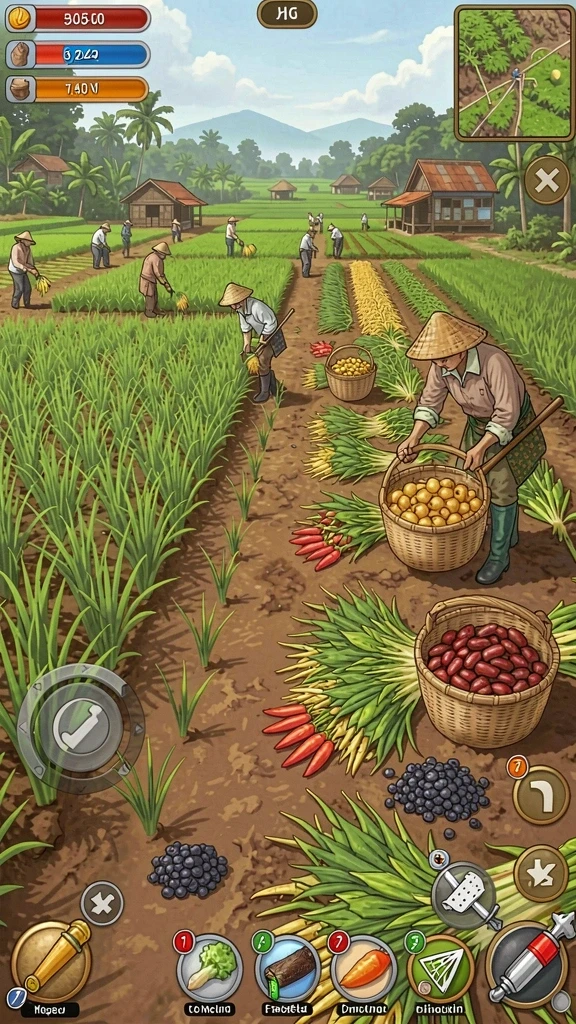576x1024 pixels.
Task: Tap the round hook-arrow button with the orange badge
Action: coord(541,794)
